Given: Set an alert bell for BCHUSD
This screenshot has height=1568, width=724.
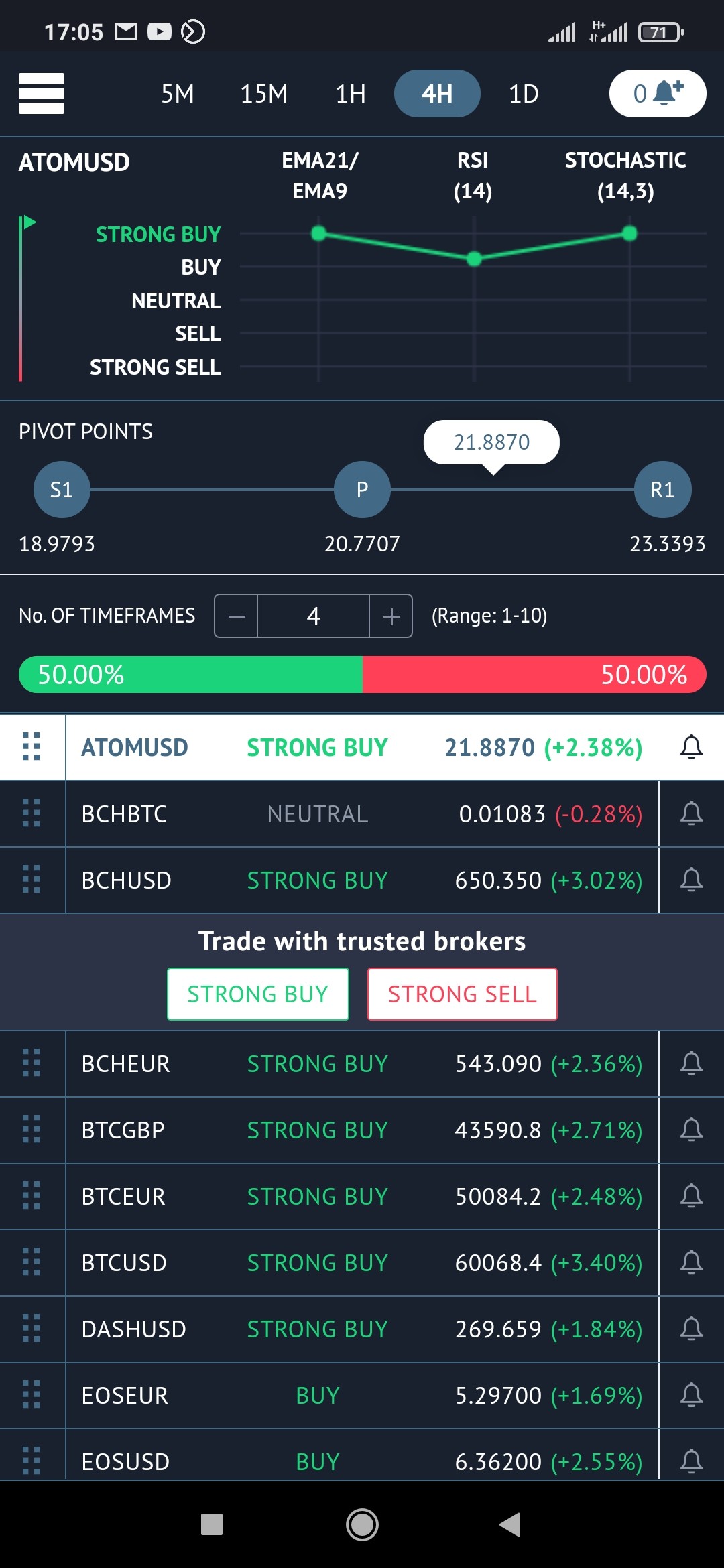Looking at the screenshot, I should point(691,880).
